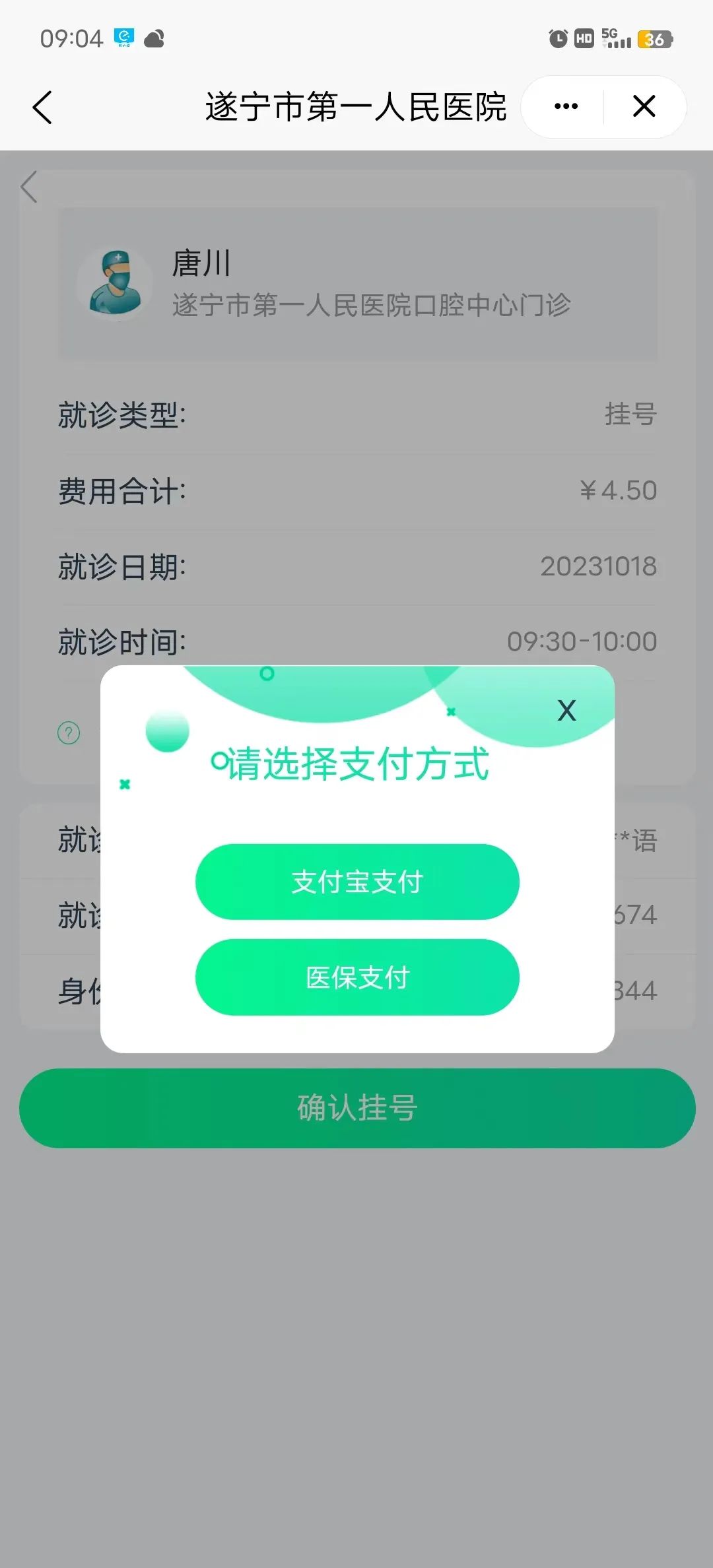Choose 医保支付 to pay
Viewport: 713px width, 1568px height.
[357, 977]
